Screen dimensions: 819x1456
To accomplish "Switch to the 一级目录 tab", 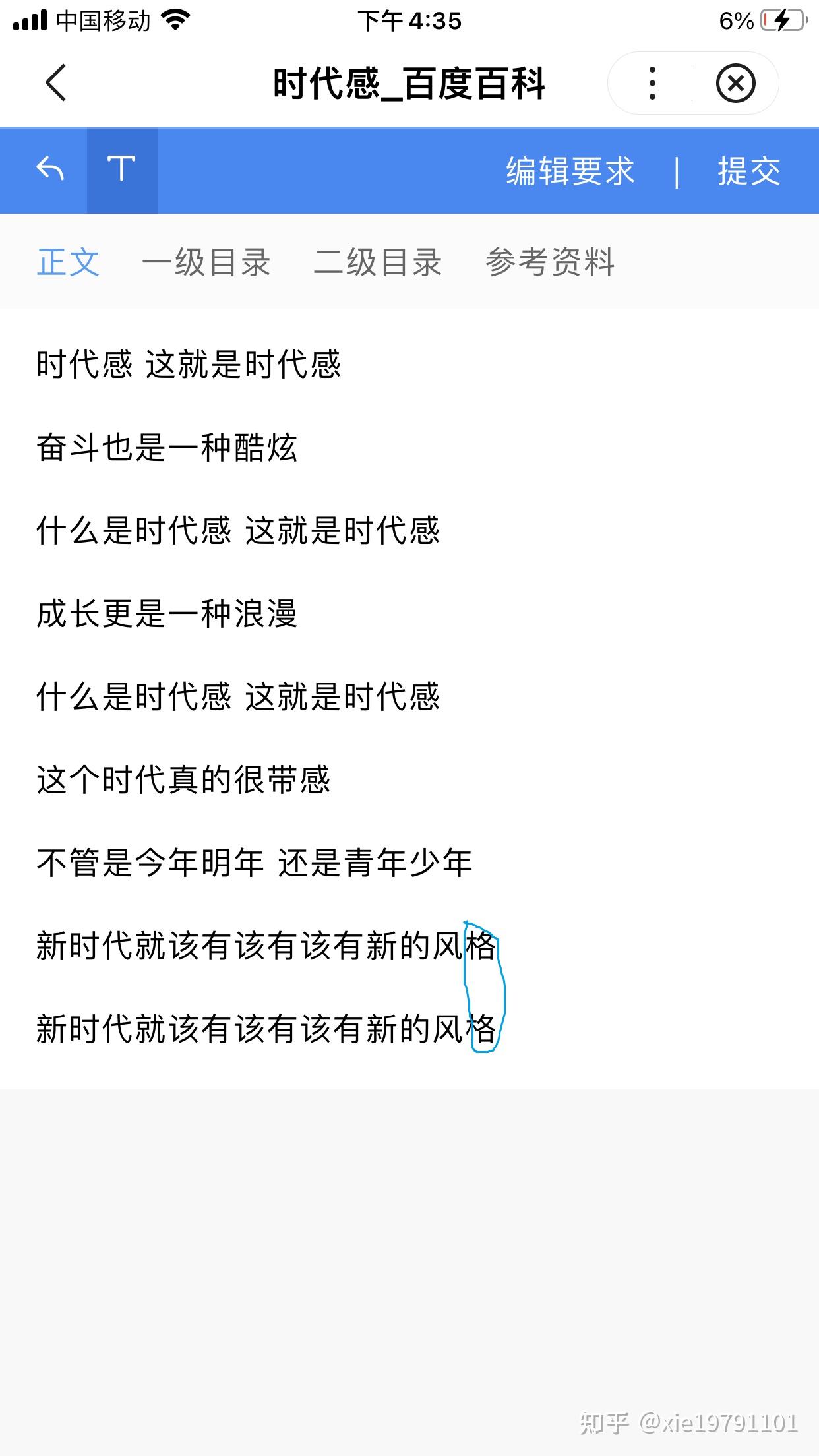I will tap(206, 262).
